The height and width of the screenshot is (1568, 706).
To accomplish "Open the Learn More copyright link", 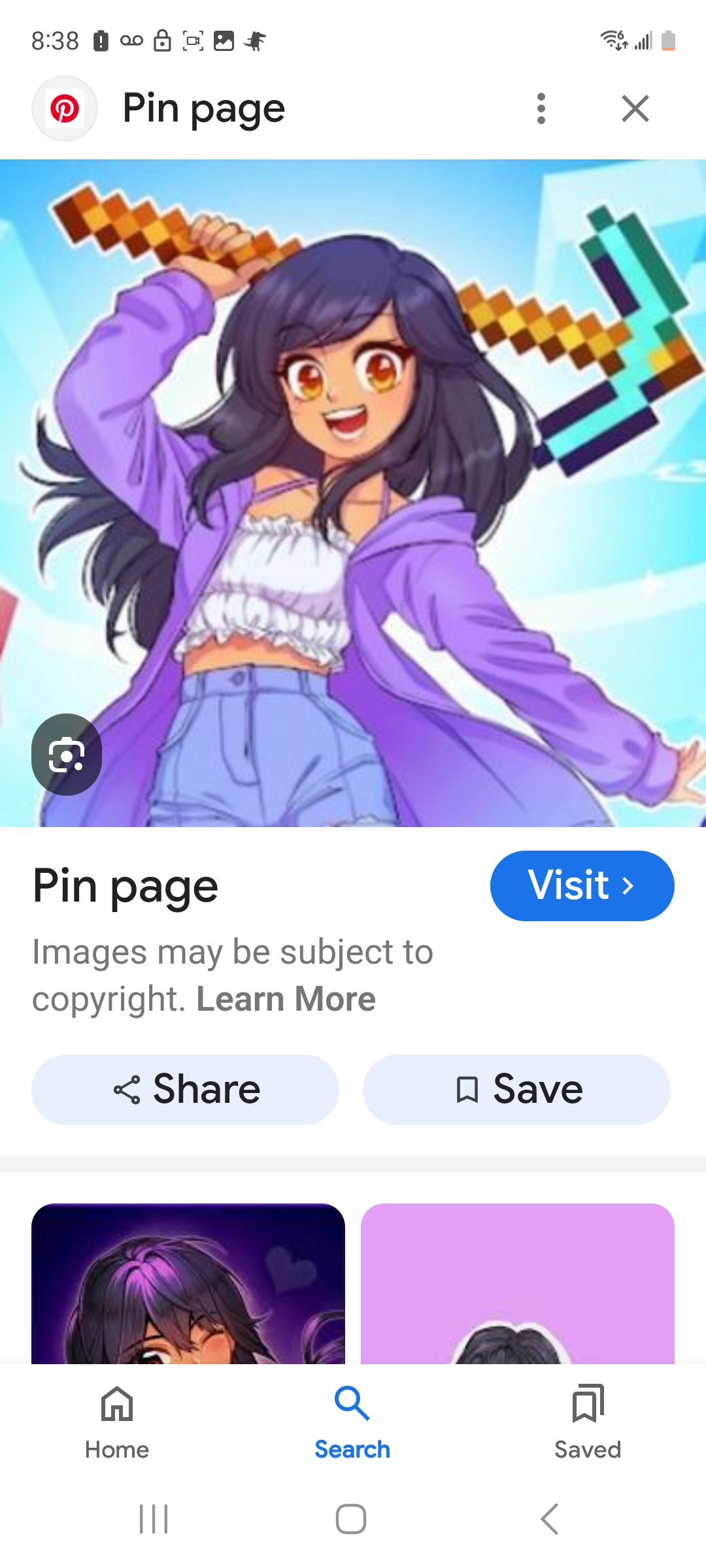I will tap(286, 999).
